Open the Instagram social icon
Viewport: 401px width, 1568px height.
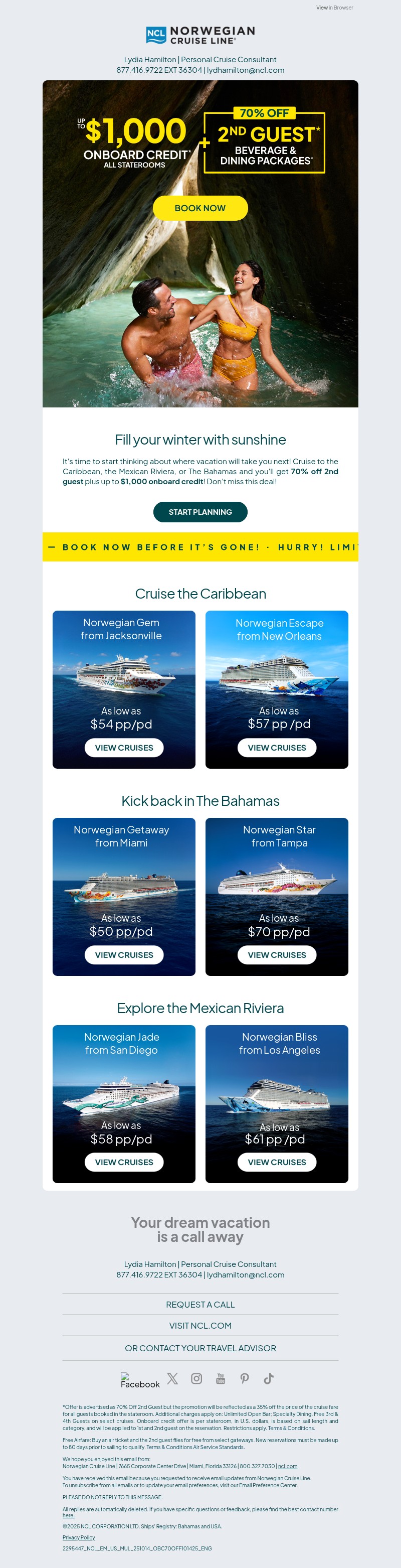(196, 1379)
